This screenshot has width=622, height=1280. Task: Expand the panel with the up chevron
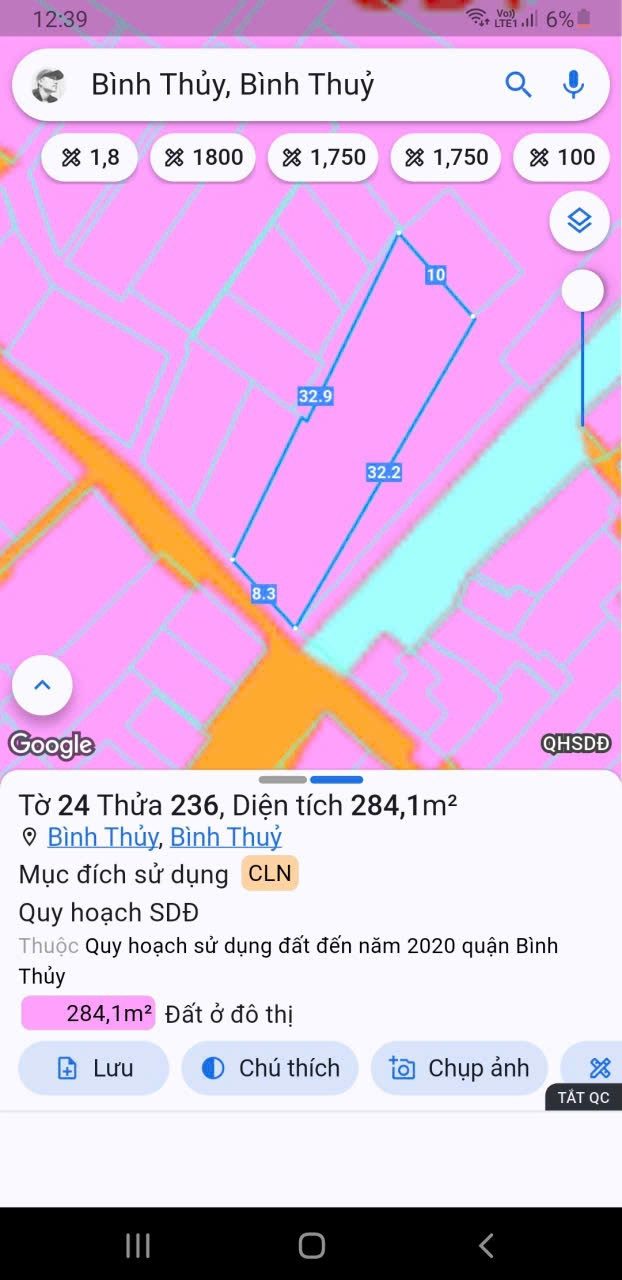coord(42,685)
